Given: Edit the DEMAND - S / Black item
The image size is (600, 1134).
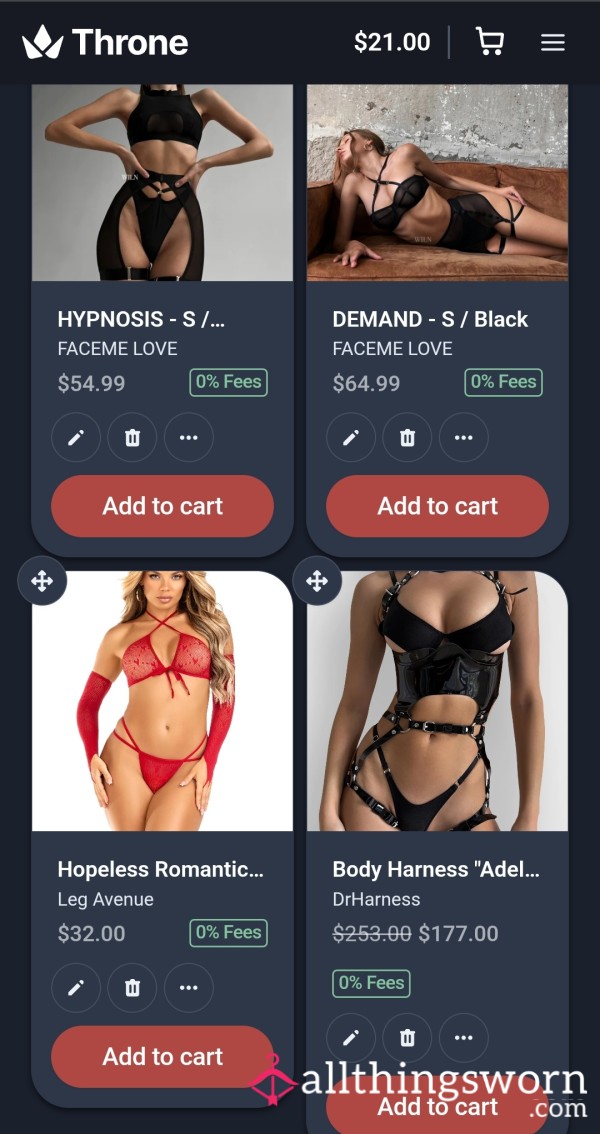Looking at the screenshot, I should pos(351,438).
